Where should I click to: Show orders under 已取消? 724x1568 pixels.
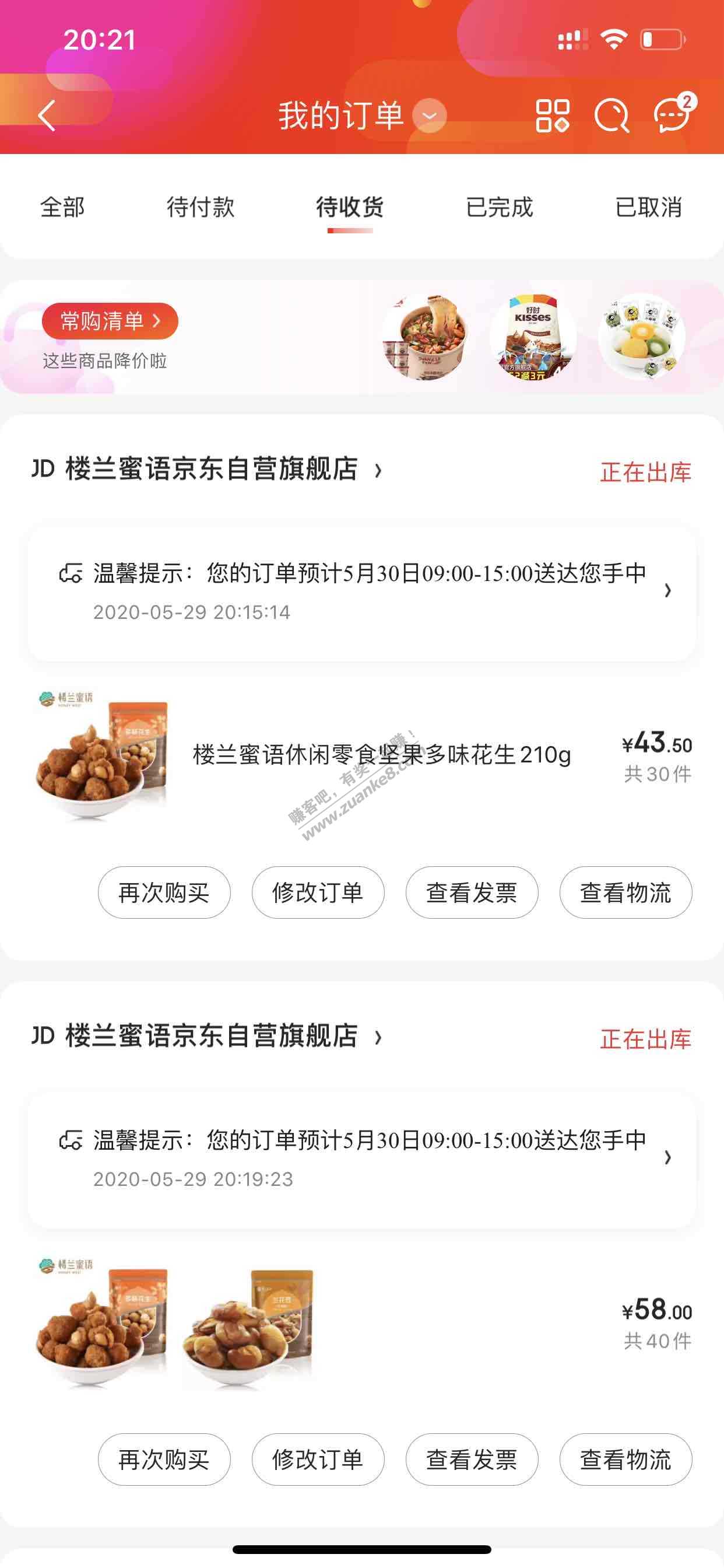648,208
